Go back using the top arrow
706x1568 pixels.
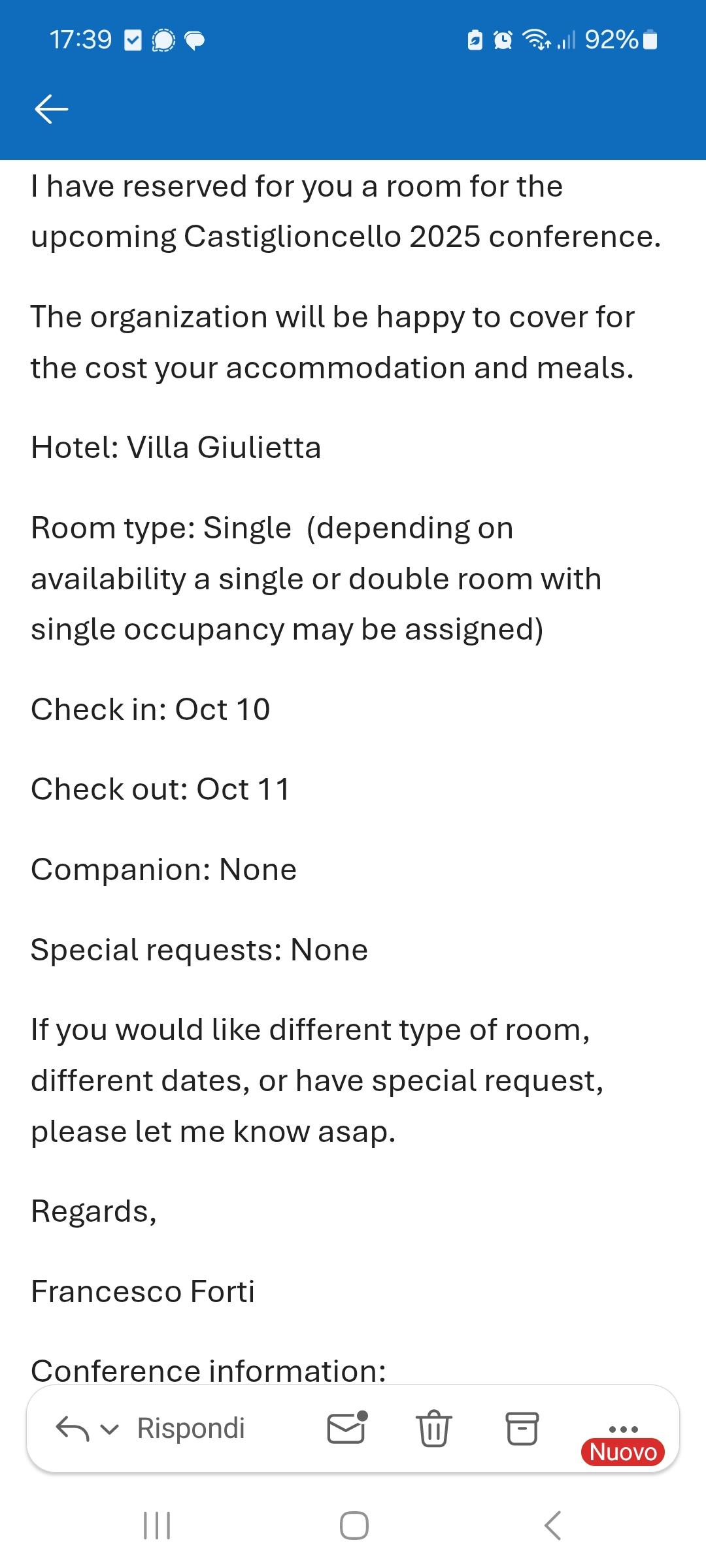click(51, 108)
